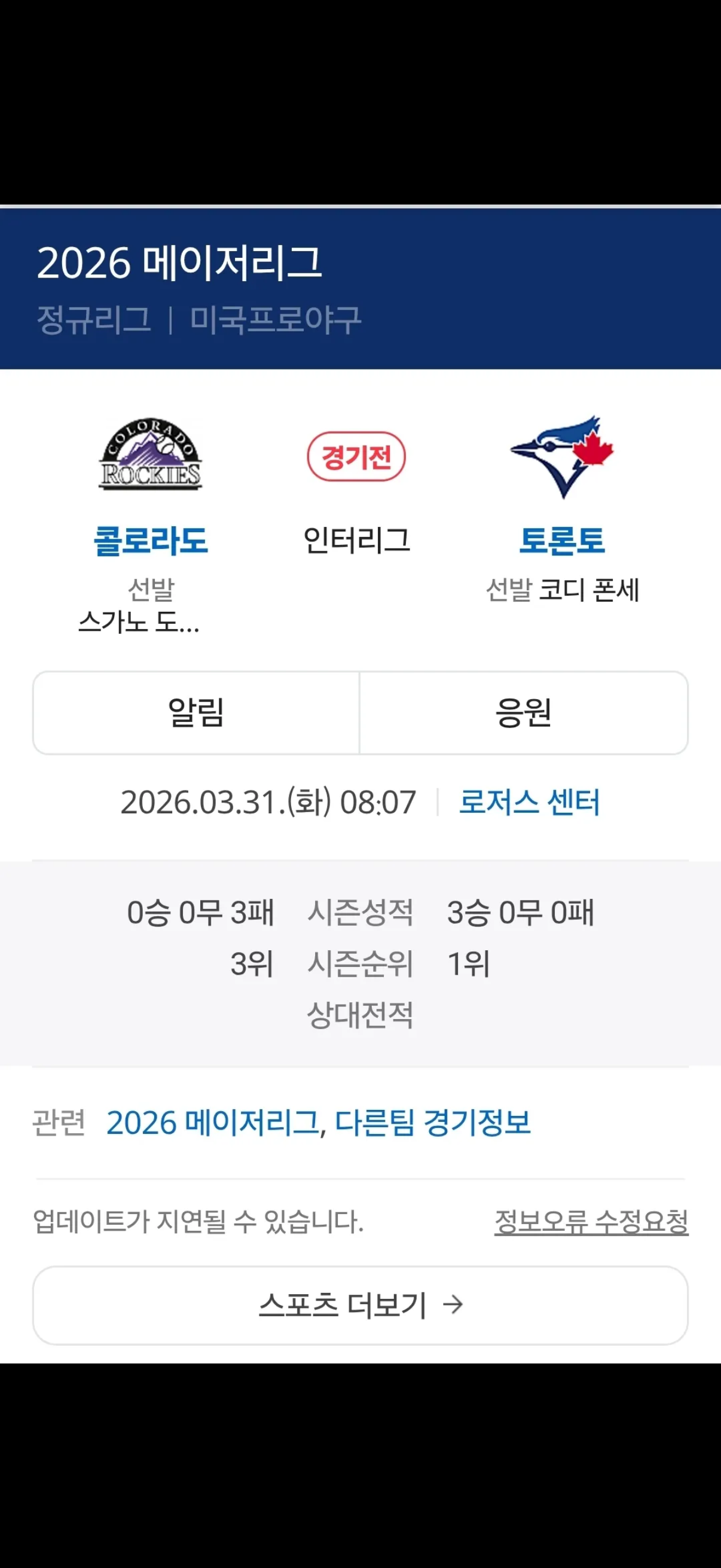721x1568 pixels.
Task: Open the 콜로라도 team link
Action: tap(150, 541)
